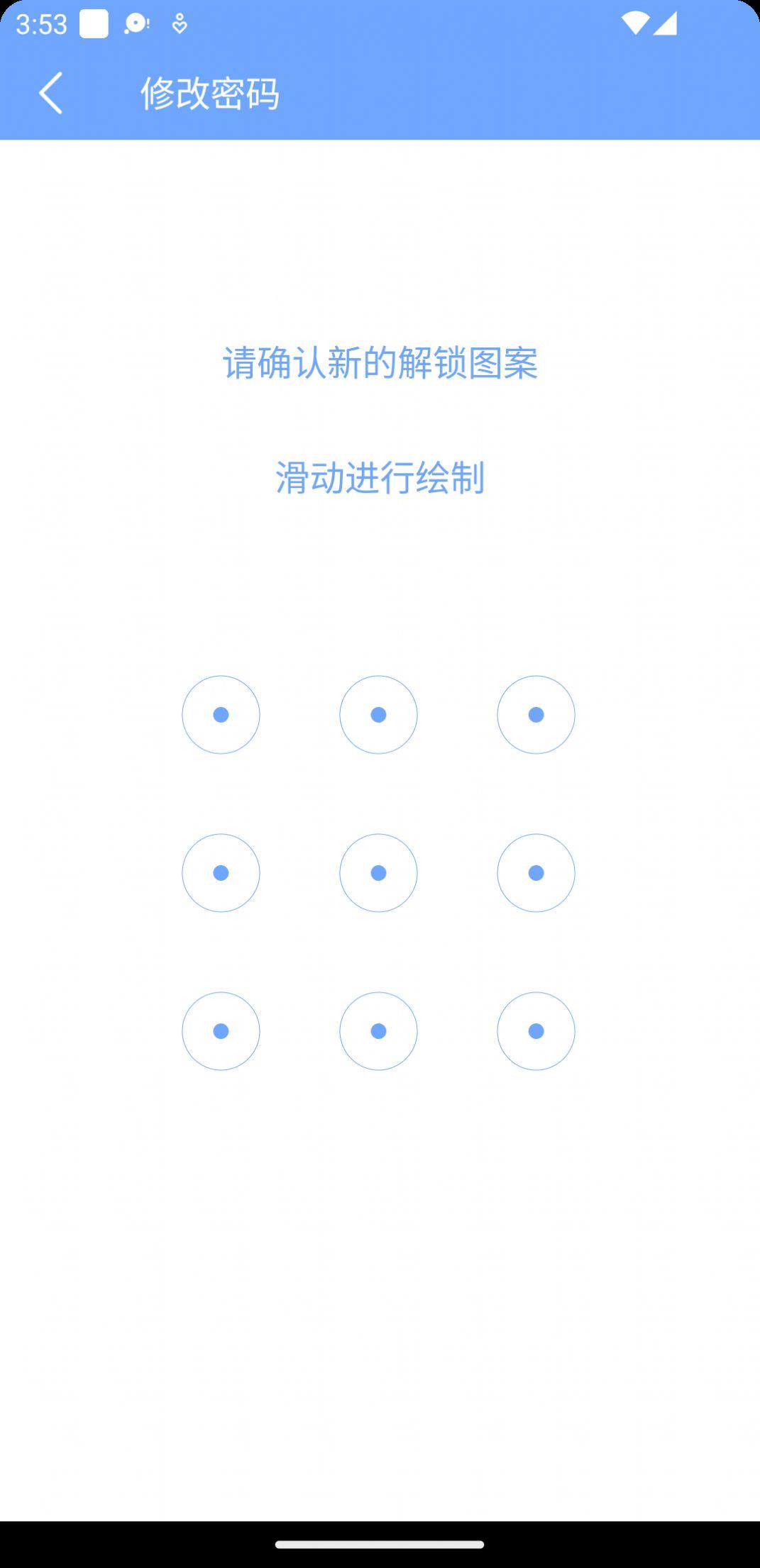Tap the 修改密码 title text
Viewport: 760px width, 1568px height.
pyautogui.click(x=211, y=93)
